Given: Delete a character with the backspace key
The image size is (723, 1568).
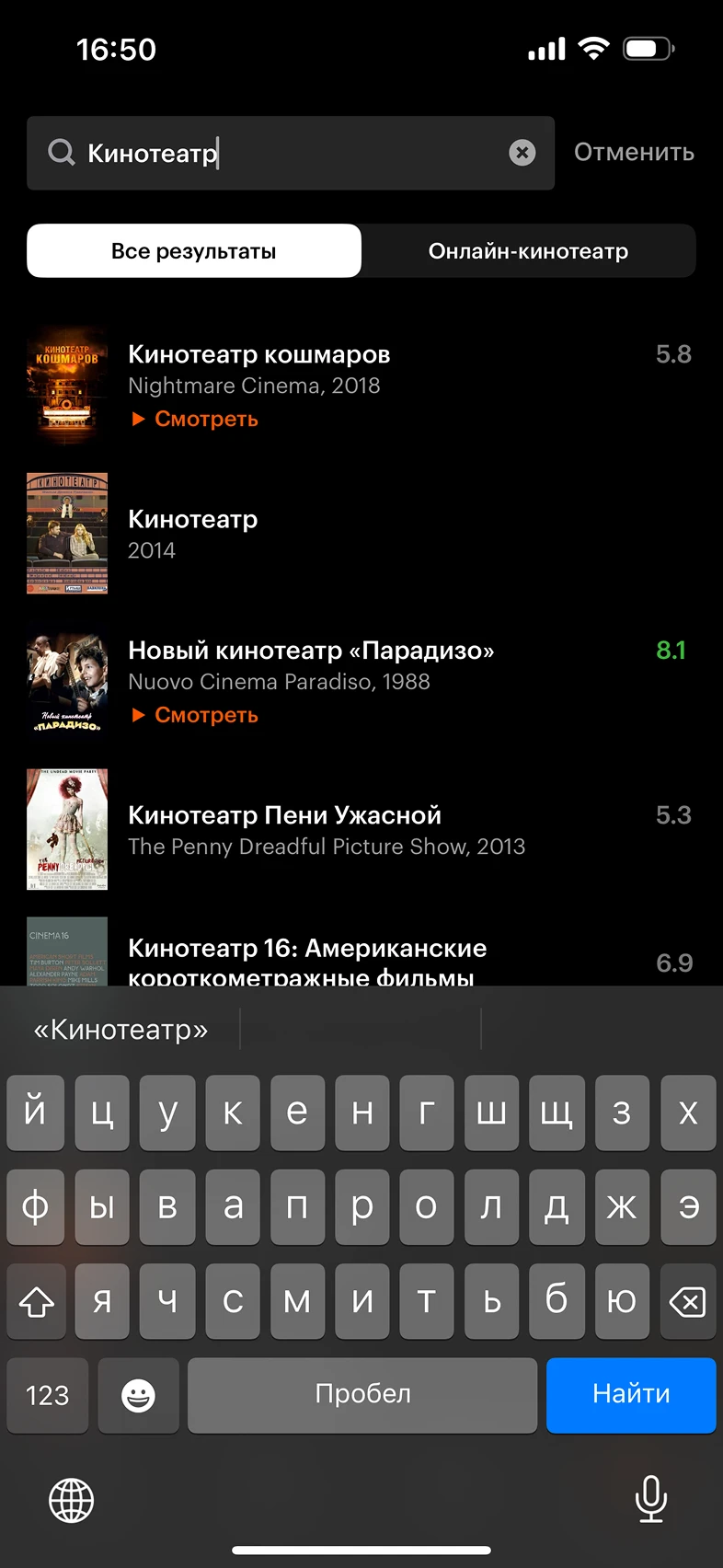Looking at the screenshot, I should 687,1301.
